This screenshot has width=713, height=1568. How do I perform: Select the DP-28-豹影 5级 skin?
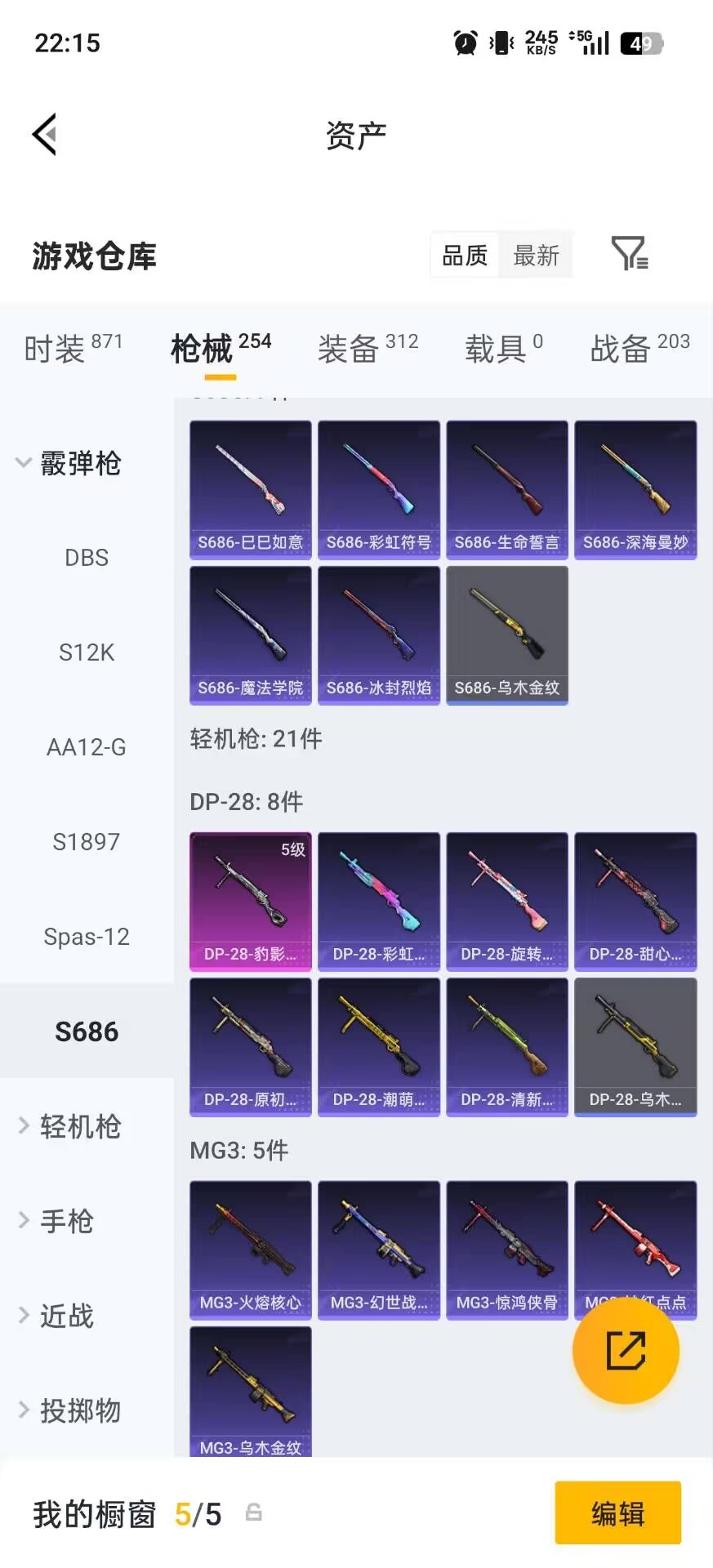pos(250,902)
